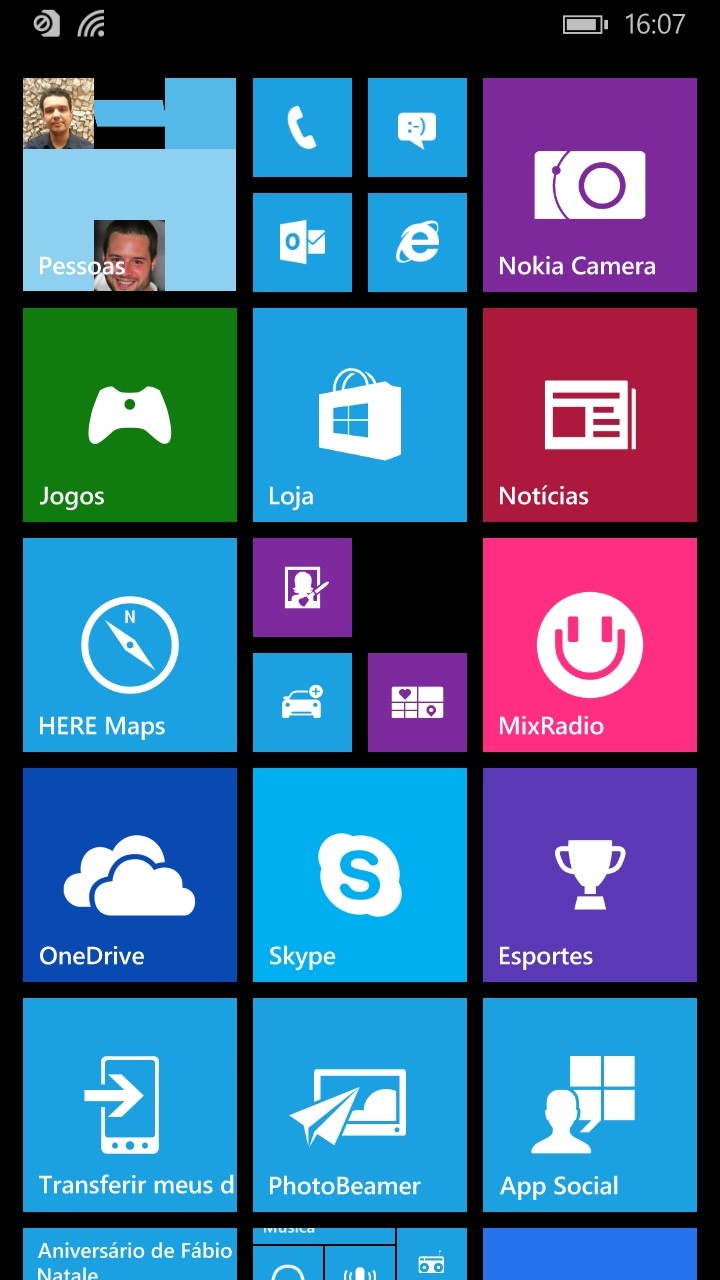
Task: Open the Pessoas live tile
Action: point(129,185)
